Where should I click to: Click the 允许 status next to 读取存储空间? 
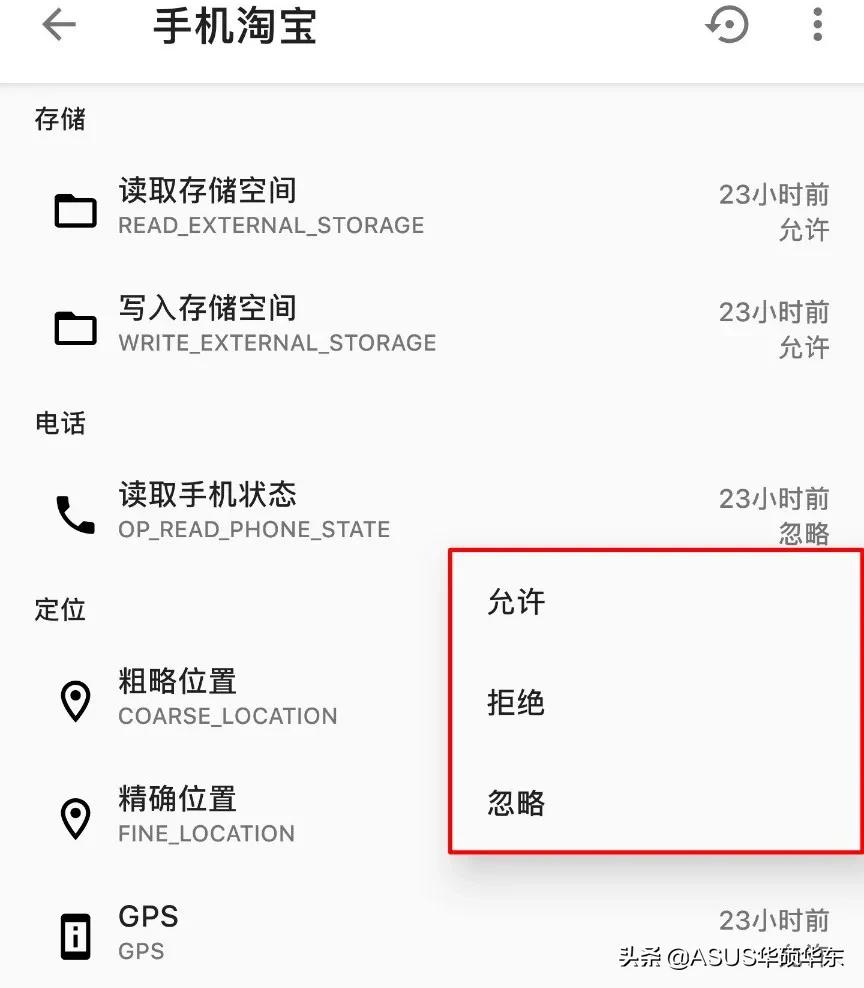point(806,232)
